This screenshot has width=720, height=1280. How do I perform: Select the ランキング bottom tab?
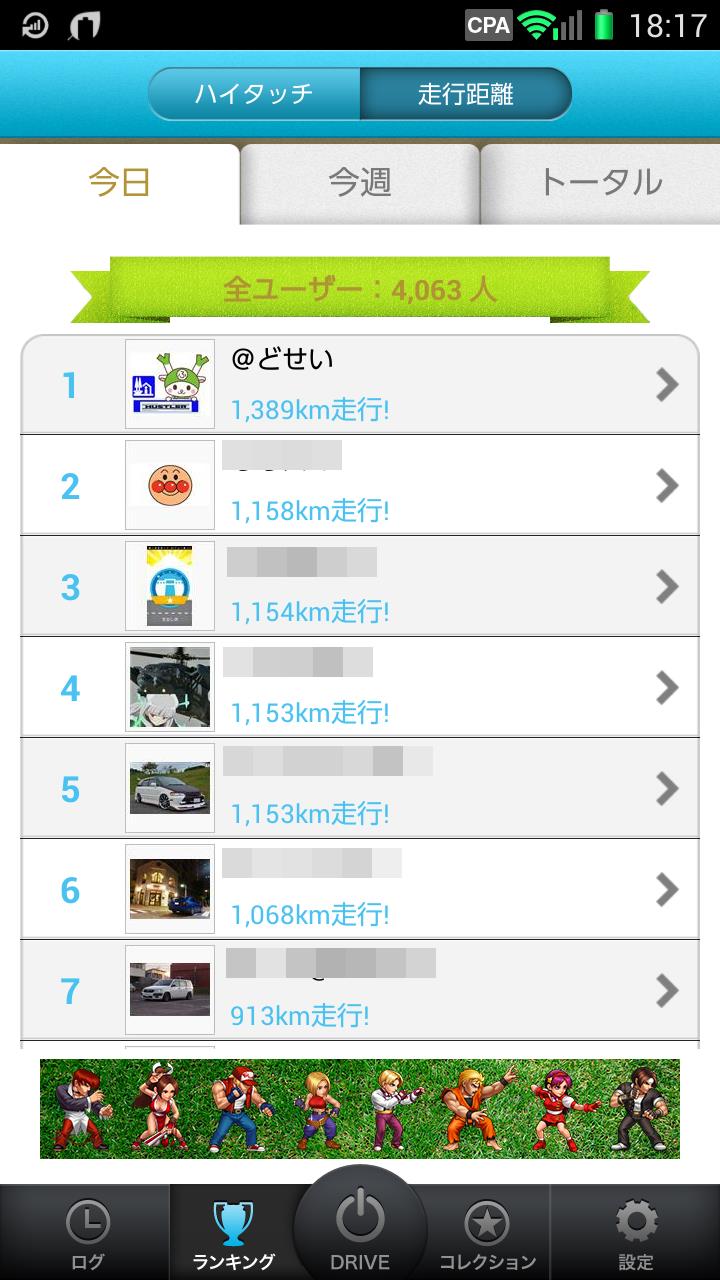pyautogui.click(x=234, y=1235)
